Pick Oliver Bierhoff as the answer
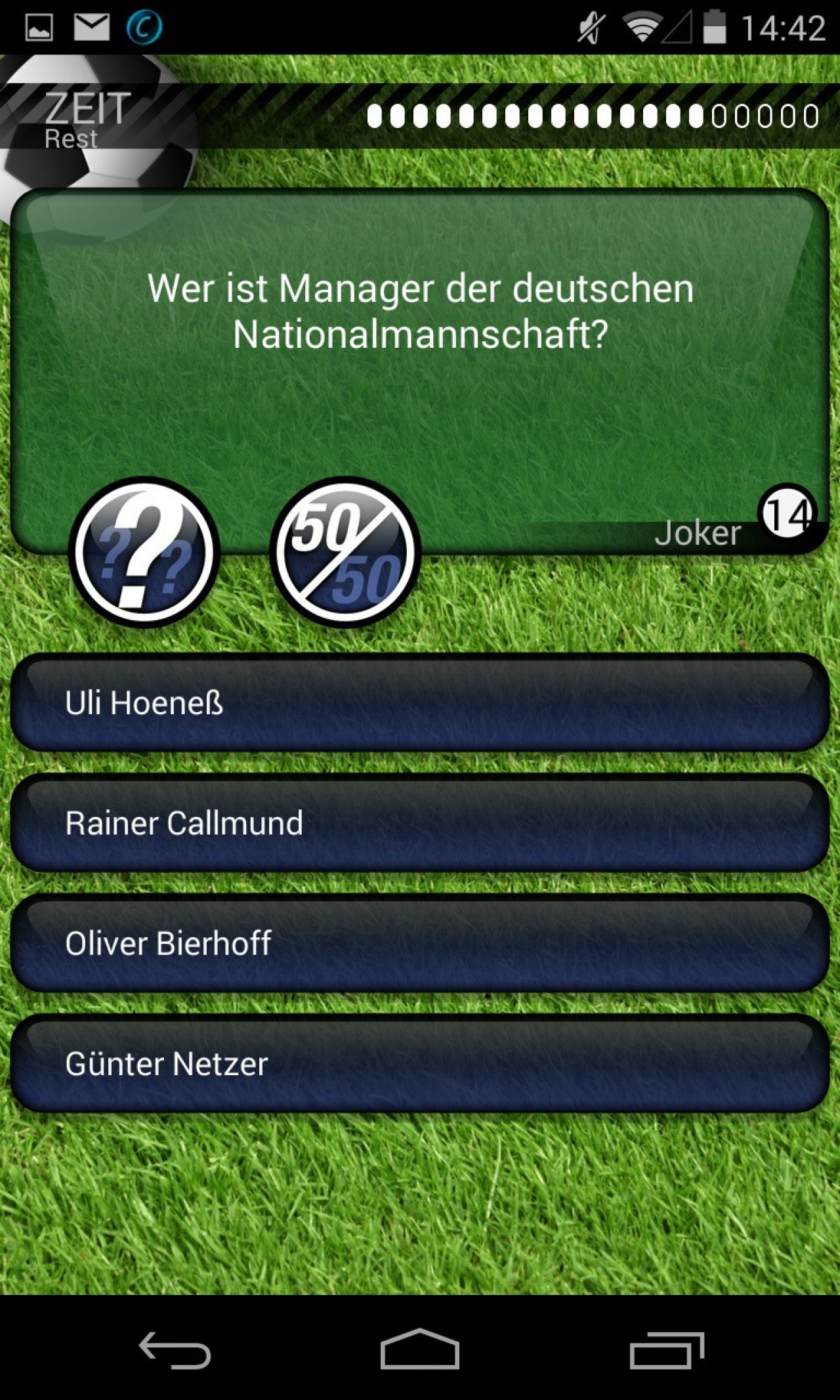The height and width of the screenshot is (1400, 840). click(420, 943)
